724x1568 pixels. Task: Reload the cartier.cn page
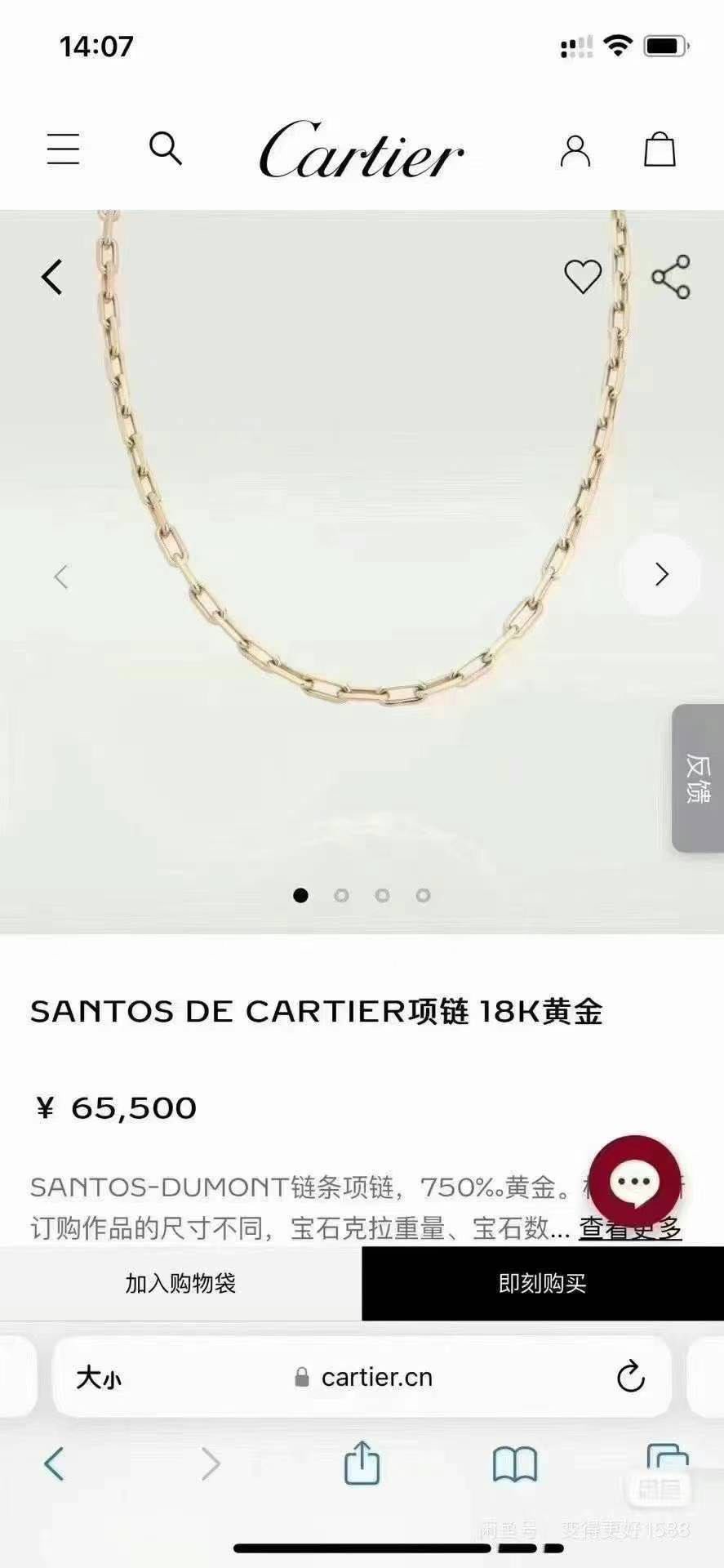[x=630, y=1377]
